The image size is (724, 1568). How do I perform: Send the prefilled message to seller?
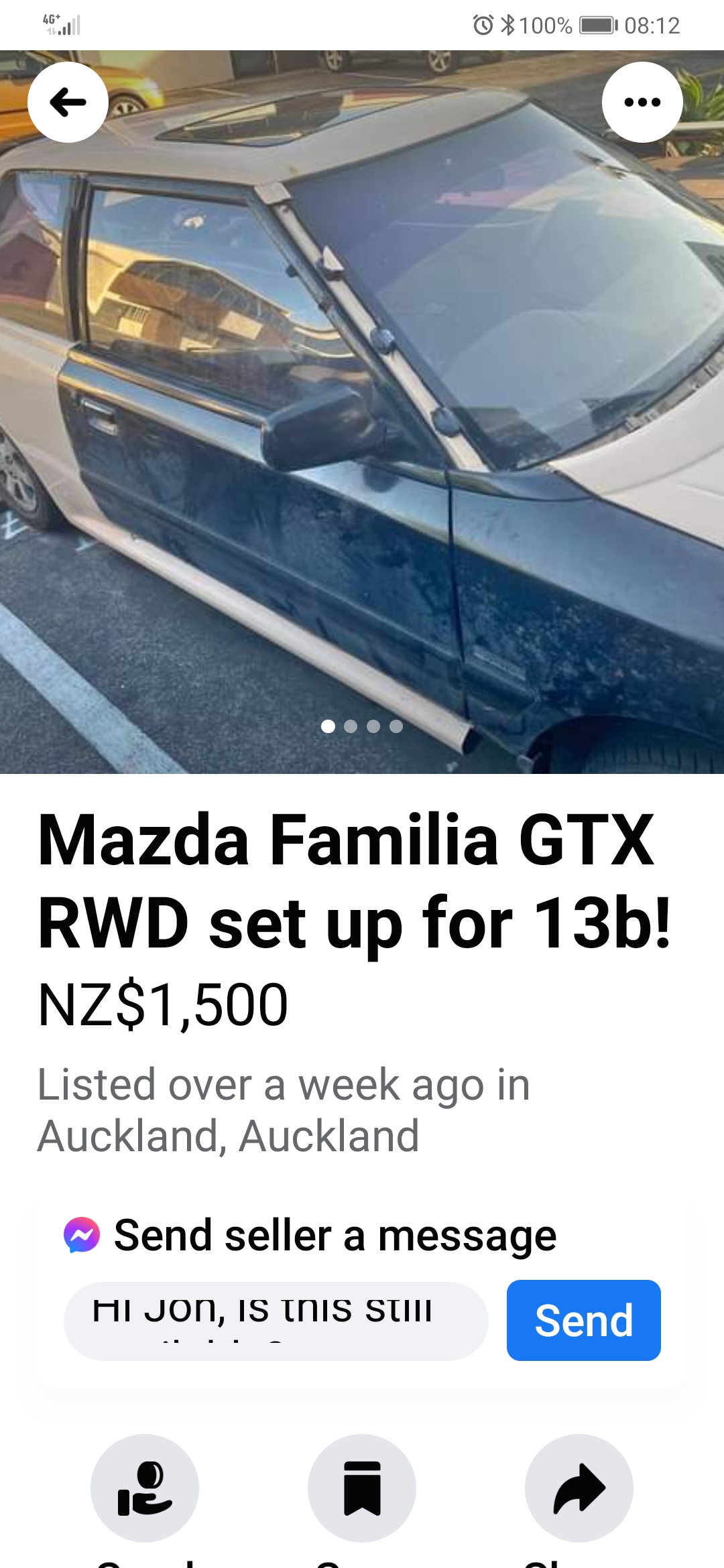(583, 1320)
